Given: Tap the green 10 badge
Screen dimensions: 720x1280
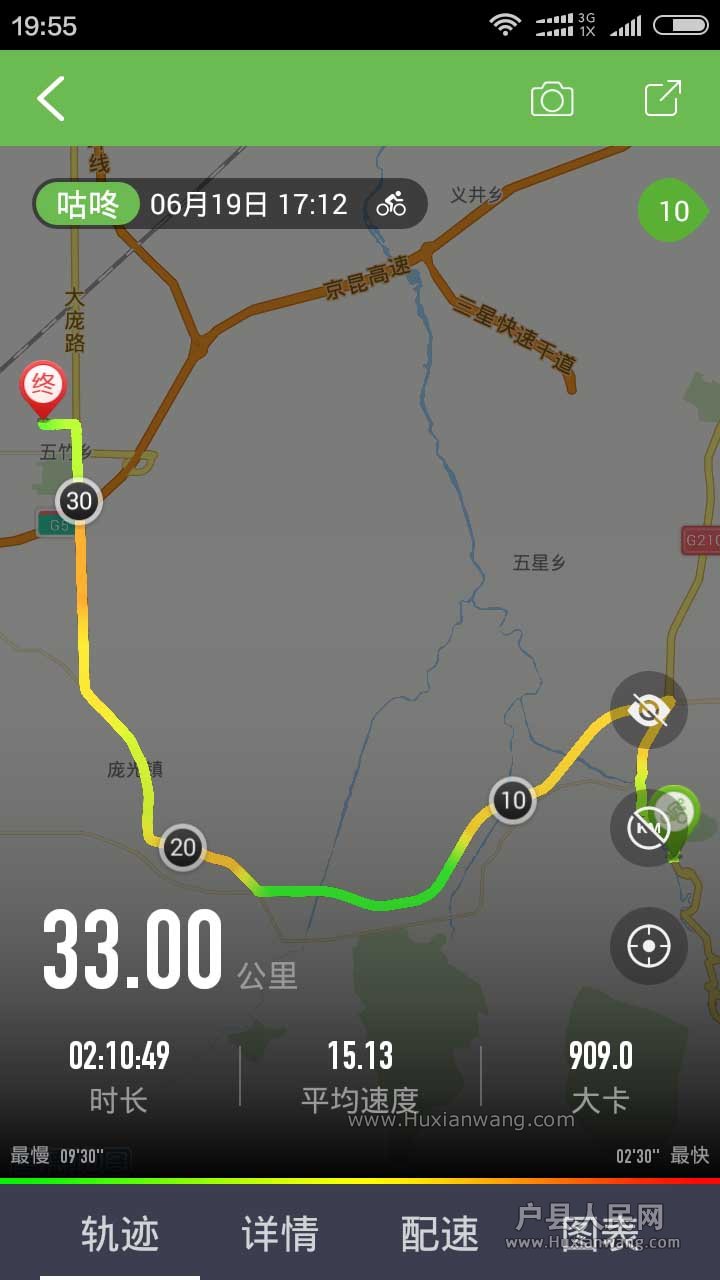Looking at the screenshot, I should (673, 211).
